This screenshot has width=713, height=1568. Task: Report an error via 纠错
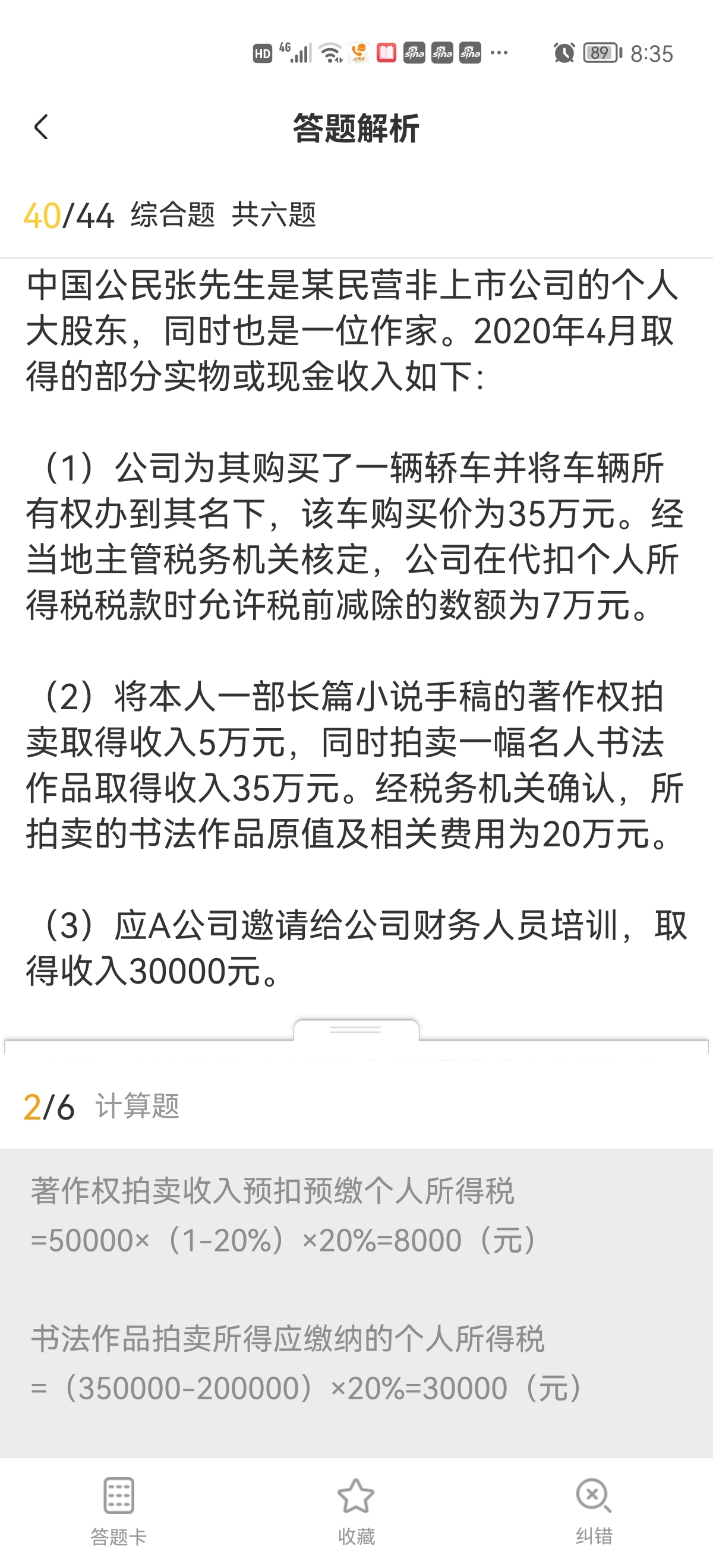[x=594, y=1511]
